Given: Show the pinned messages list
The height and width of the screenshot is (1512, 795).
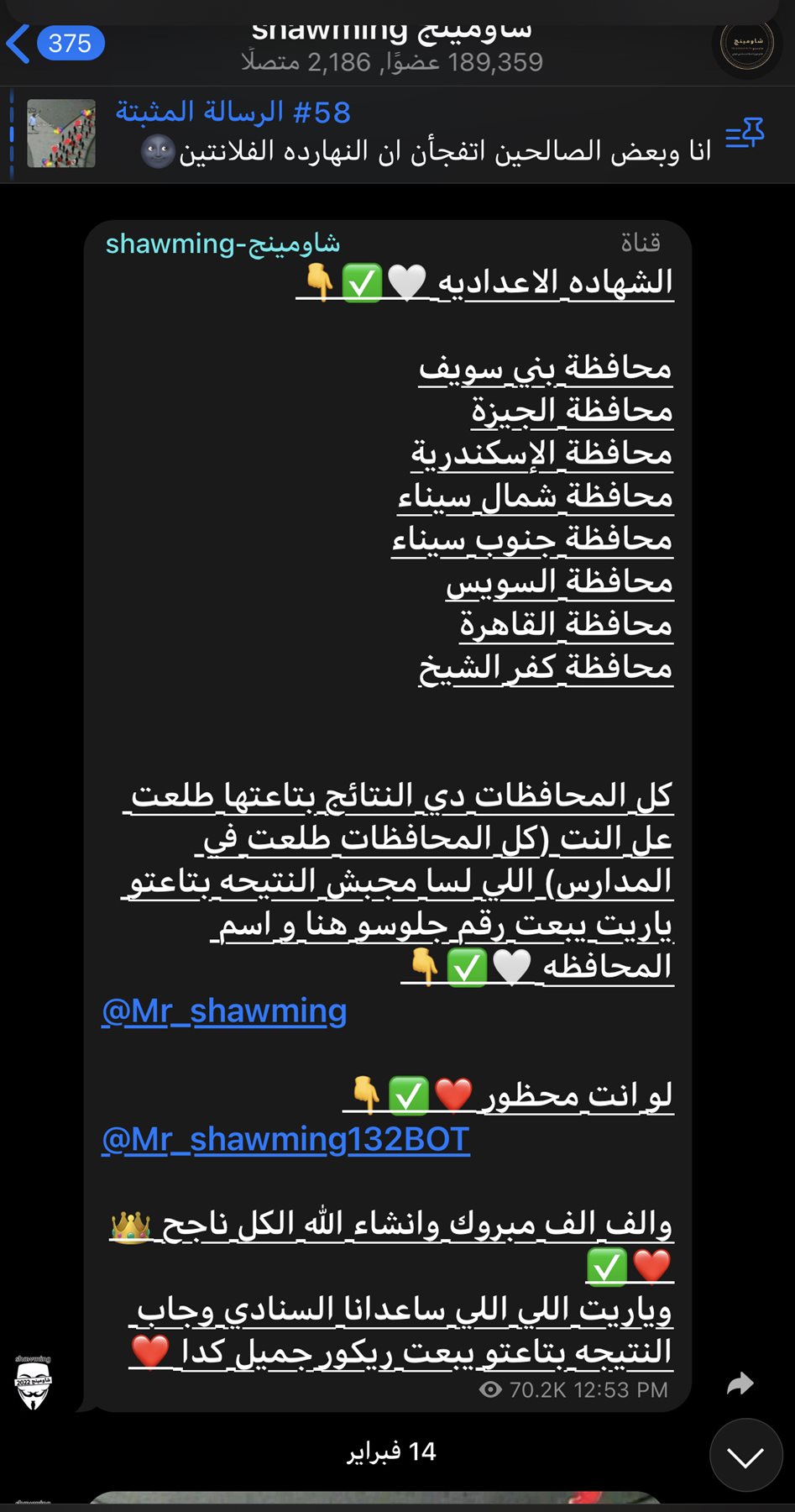Looking at the screenshot, I should tap(745, 134).
